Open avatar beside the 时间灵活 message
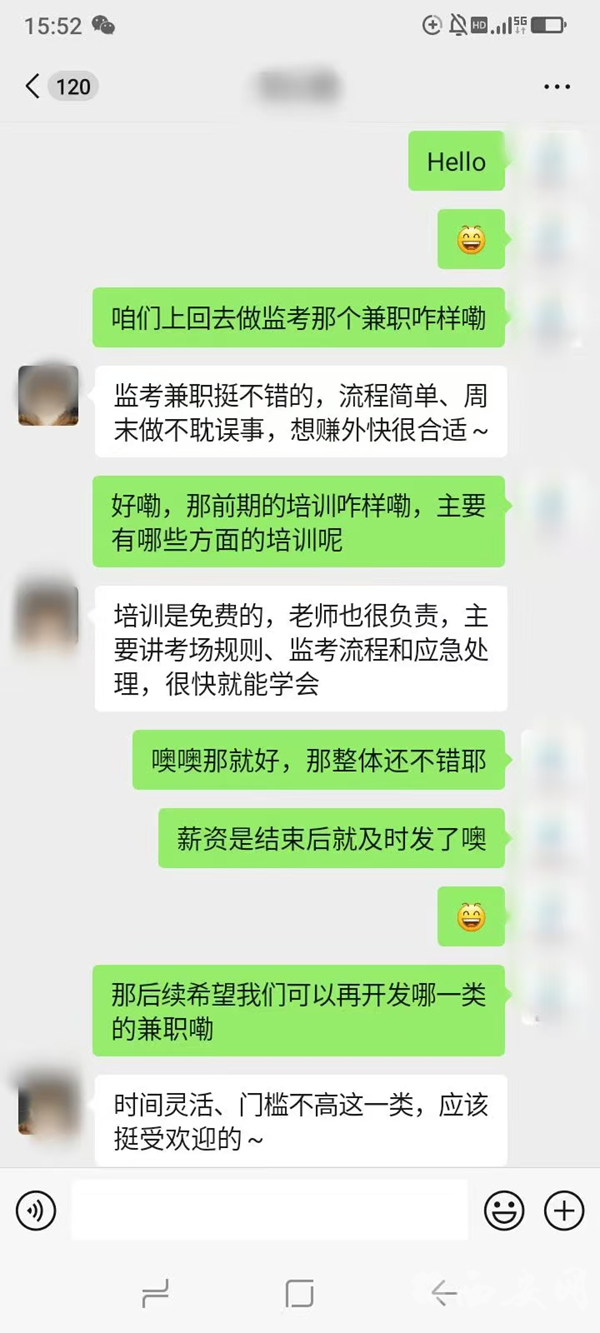The height and width of the screenshot is (1333, 600). 48,1103
